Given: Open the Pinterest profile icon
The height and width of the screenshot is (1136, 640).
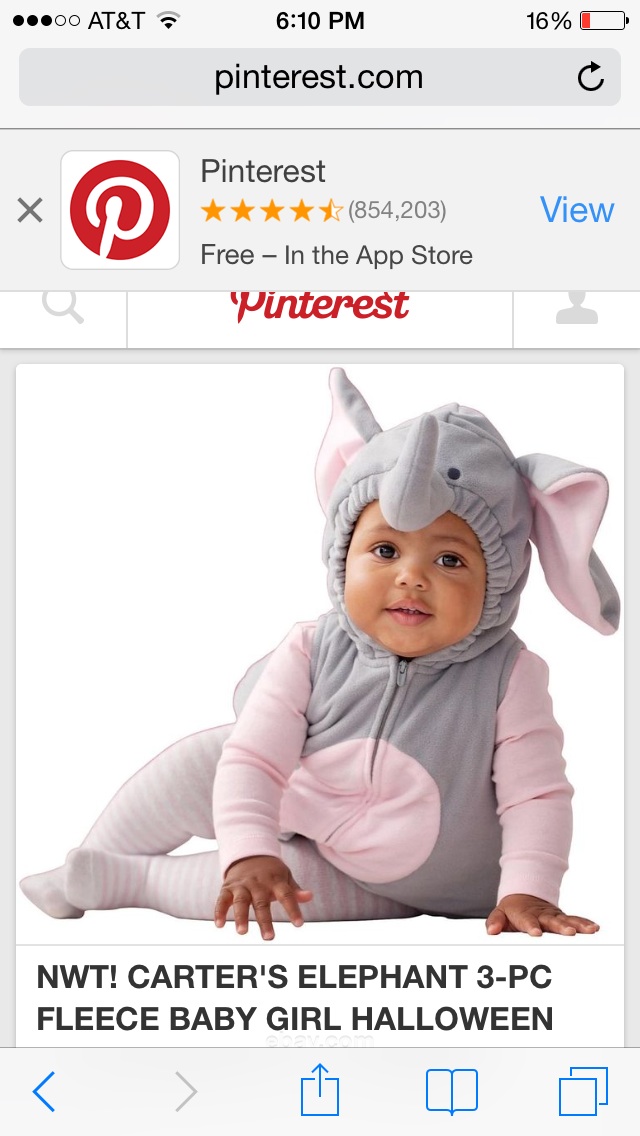Looking at the screenshot, I should [x=576, y=310].
